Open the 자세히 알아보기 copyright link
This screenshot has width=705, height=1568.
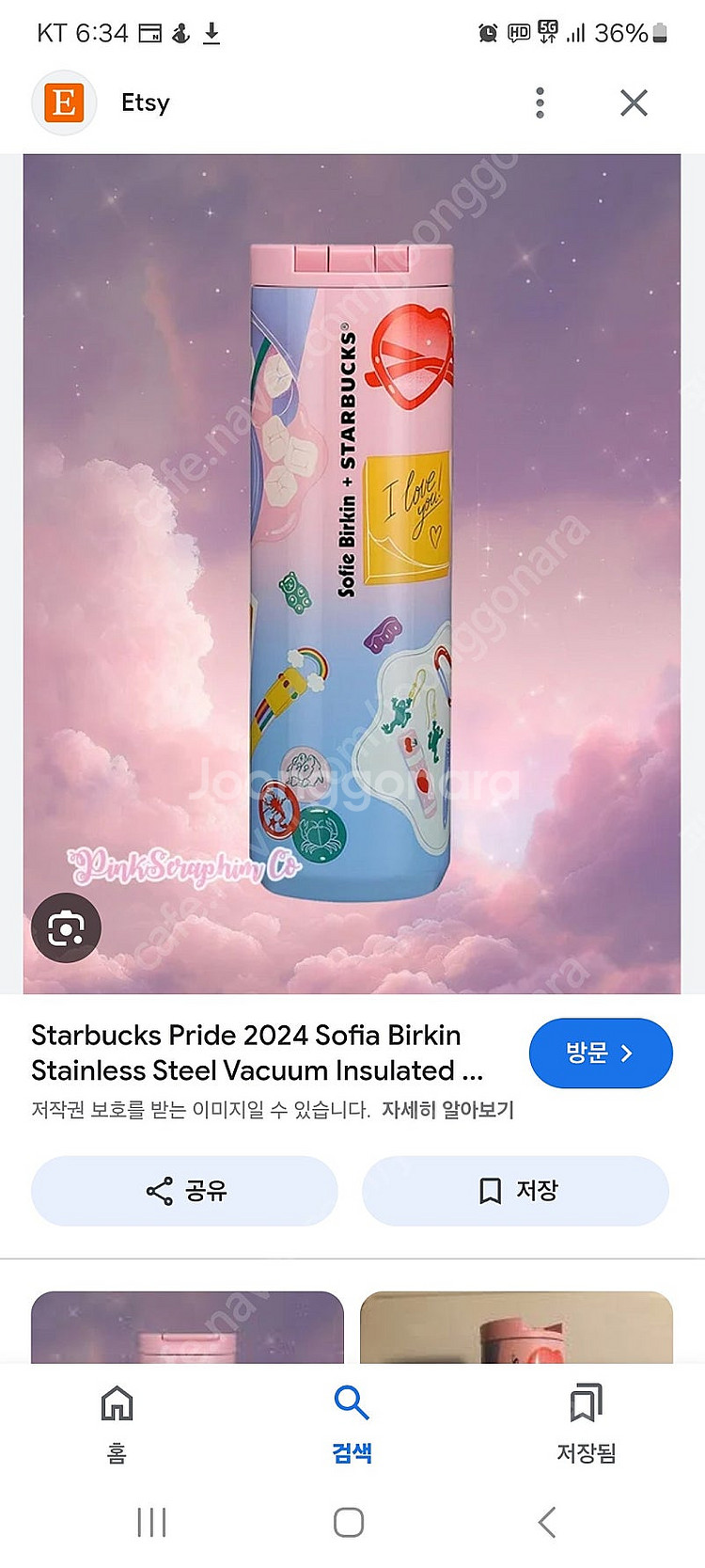(447, 1110)
